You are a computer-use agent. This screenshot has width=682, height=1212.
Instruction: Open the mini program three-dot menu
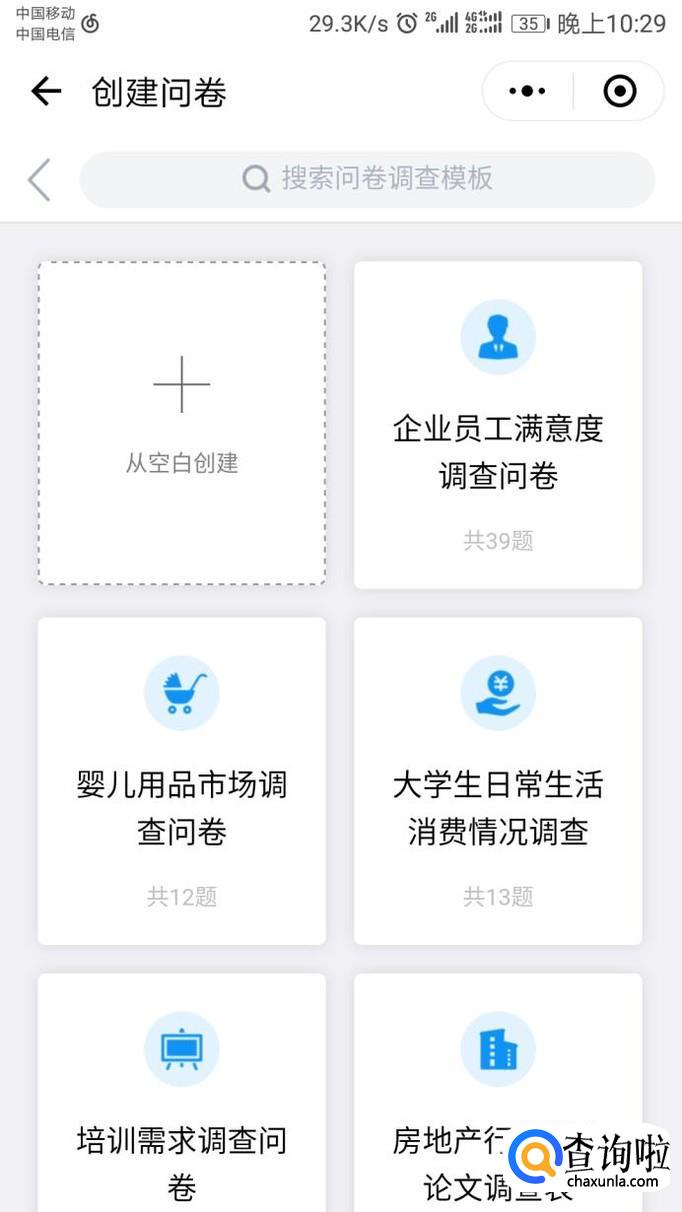point(527,92)
